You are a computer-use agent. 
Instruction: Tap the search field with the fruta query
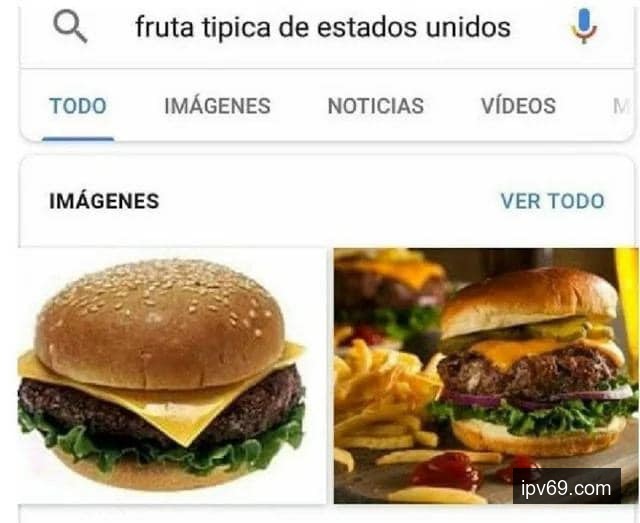pos(322,27)
